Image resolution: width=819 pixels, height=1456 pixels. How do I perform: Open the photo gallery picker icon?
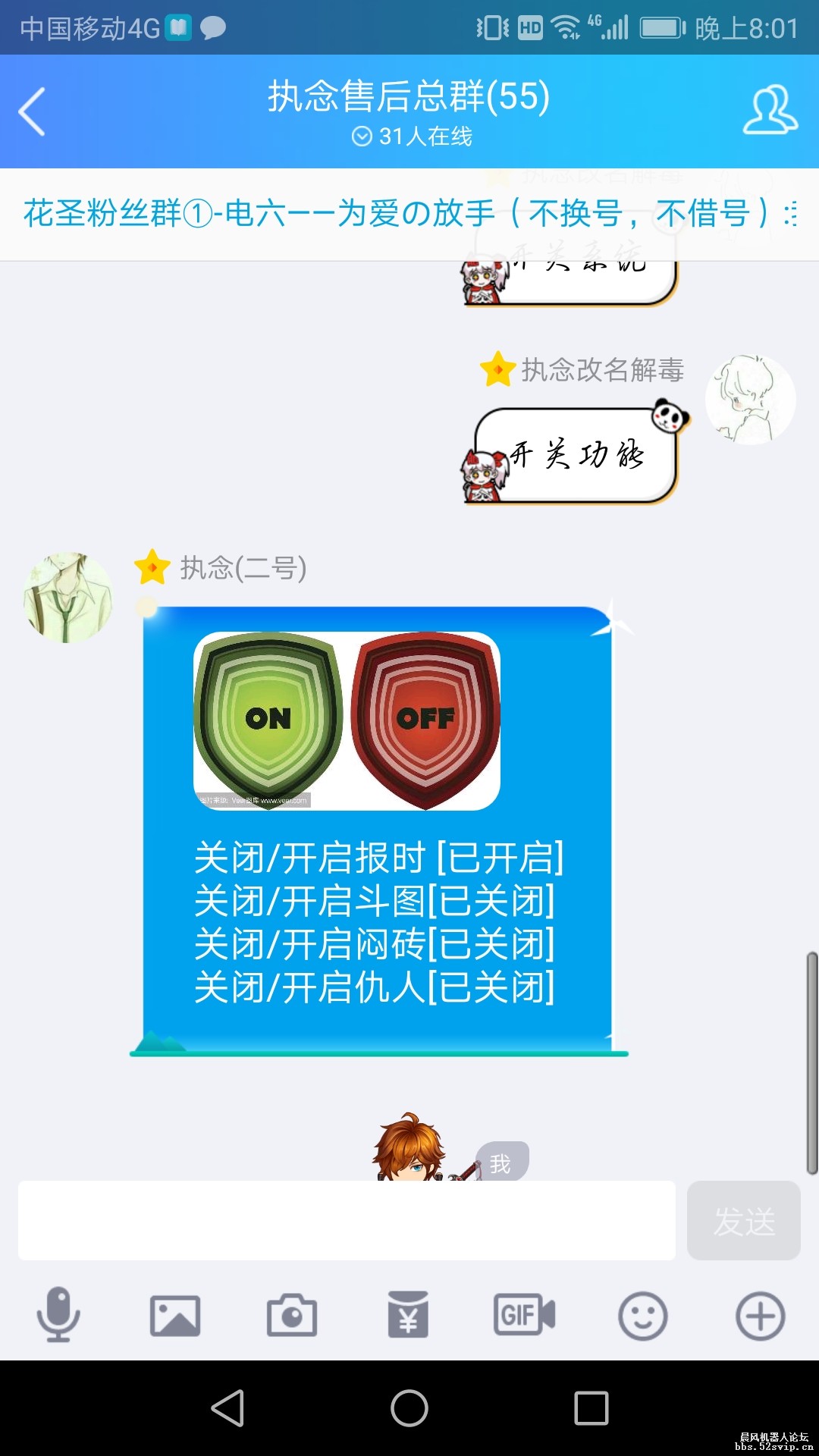click(176, 1316)
